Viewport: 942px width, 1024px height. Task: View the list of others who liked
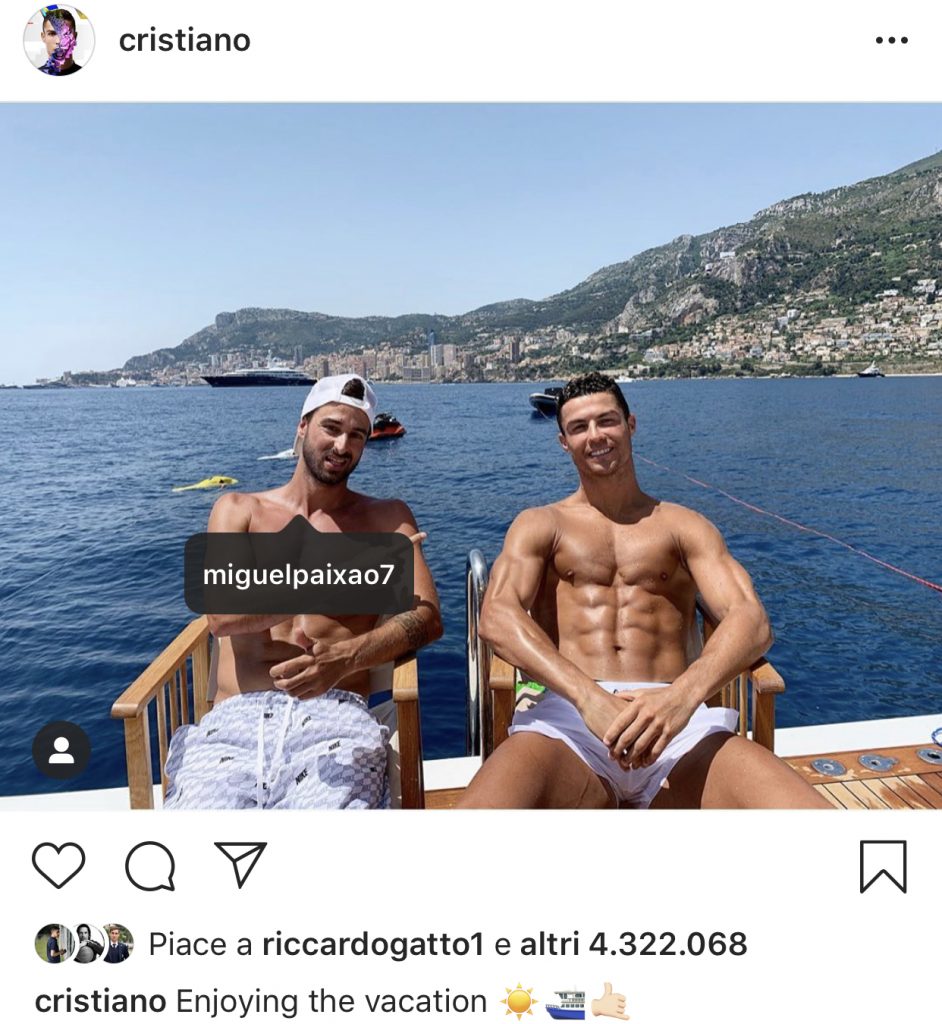coord(658,944)
